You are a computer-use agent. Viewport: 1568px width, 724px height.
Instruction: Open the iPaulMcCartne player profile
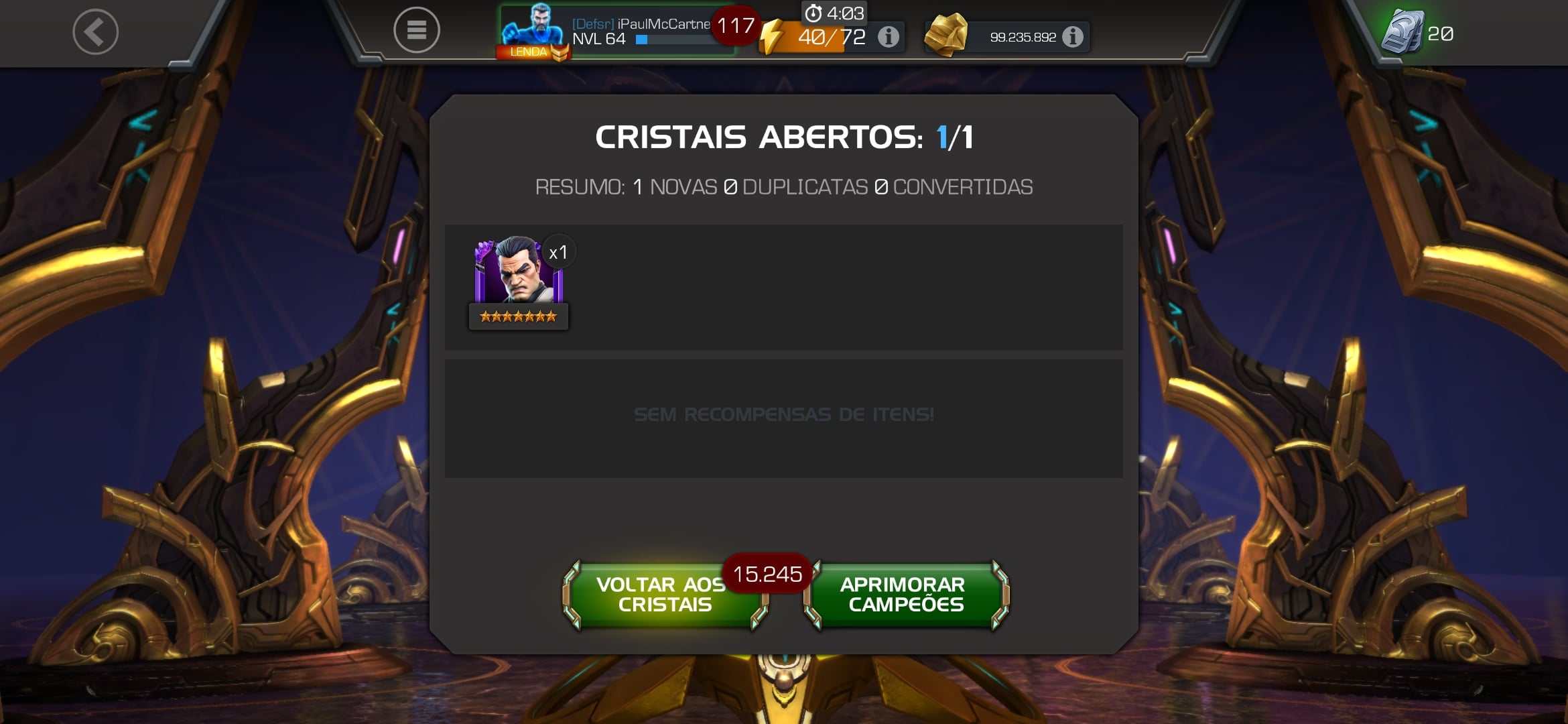pyautogui.click(x=616, y=32)
